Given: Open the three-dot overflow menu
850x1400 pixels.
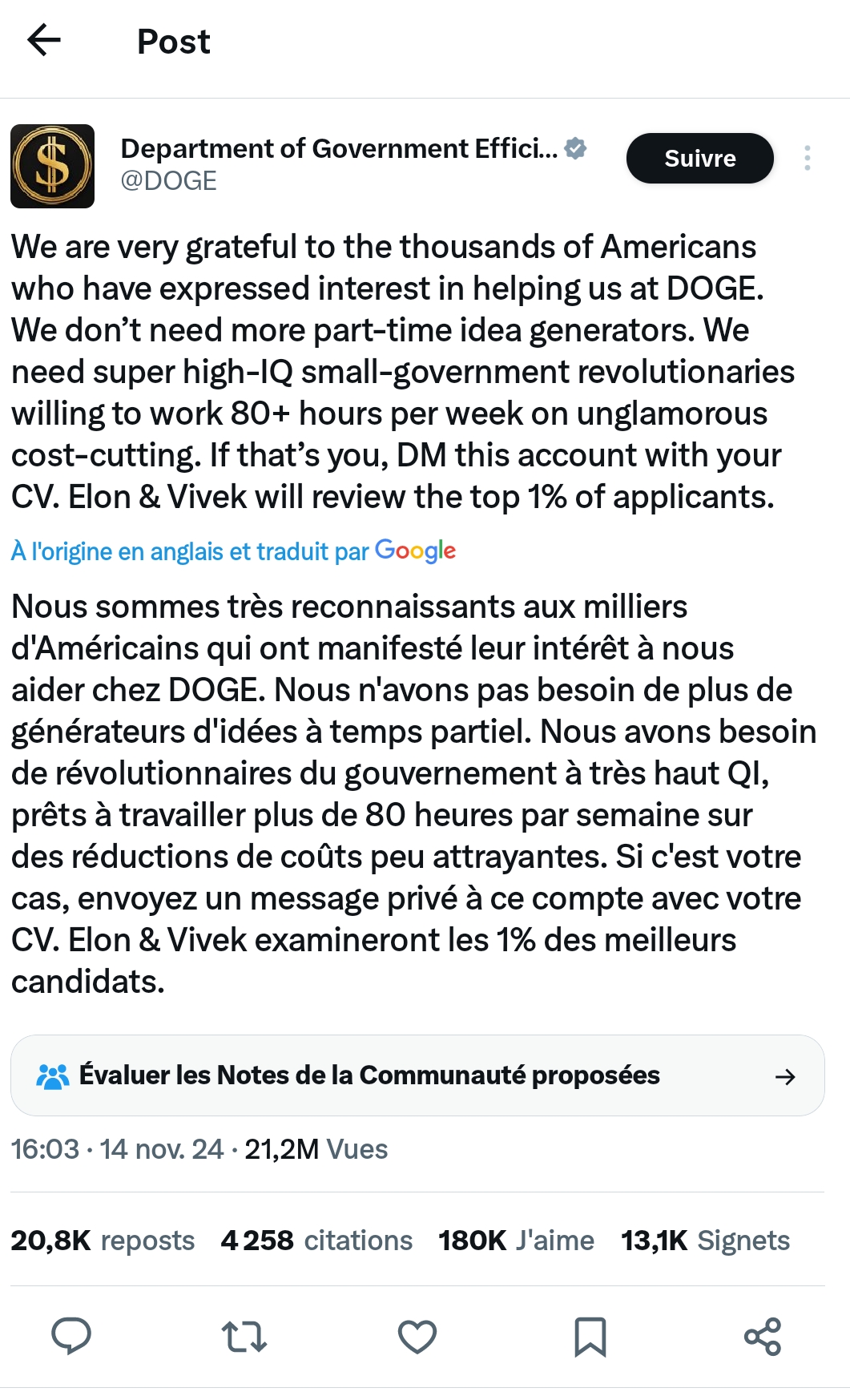Looking at the screenshot, I should (x=807, y=158).
